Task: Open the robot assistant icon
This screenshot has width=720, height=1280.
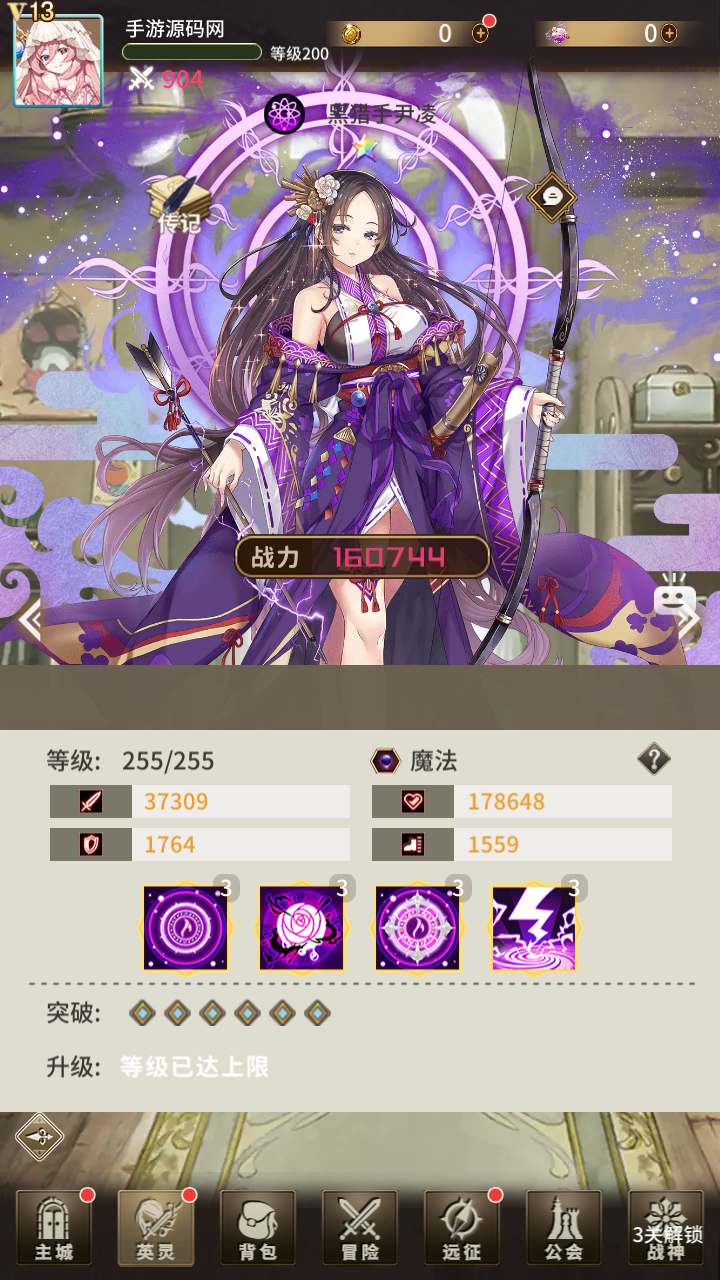Action: click(x=675, y=597)
